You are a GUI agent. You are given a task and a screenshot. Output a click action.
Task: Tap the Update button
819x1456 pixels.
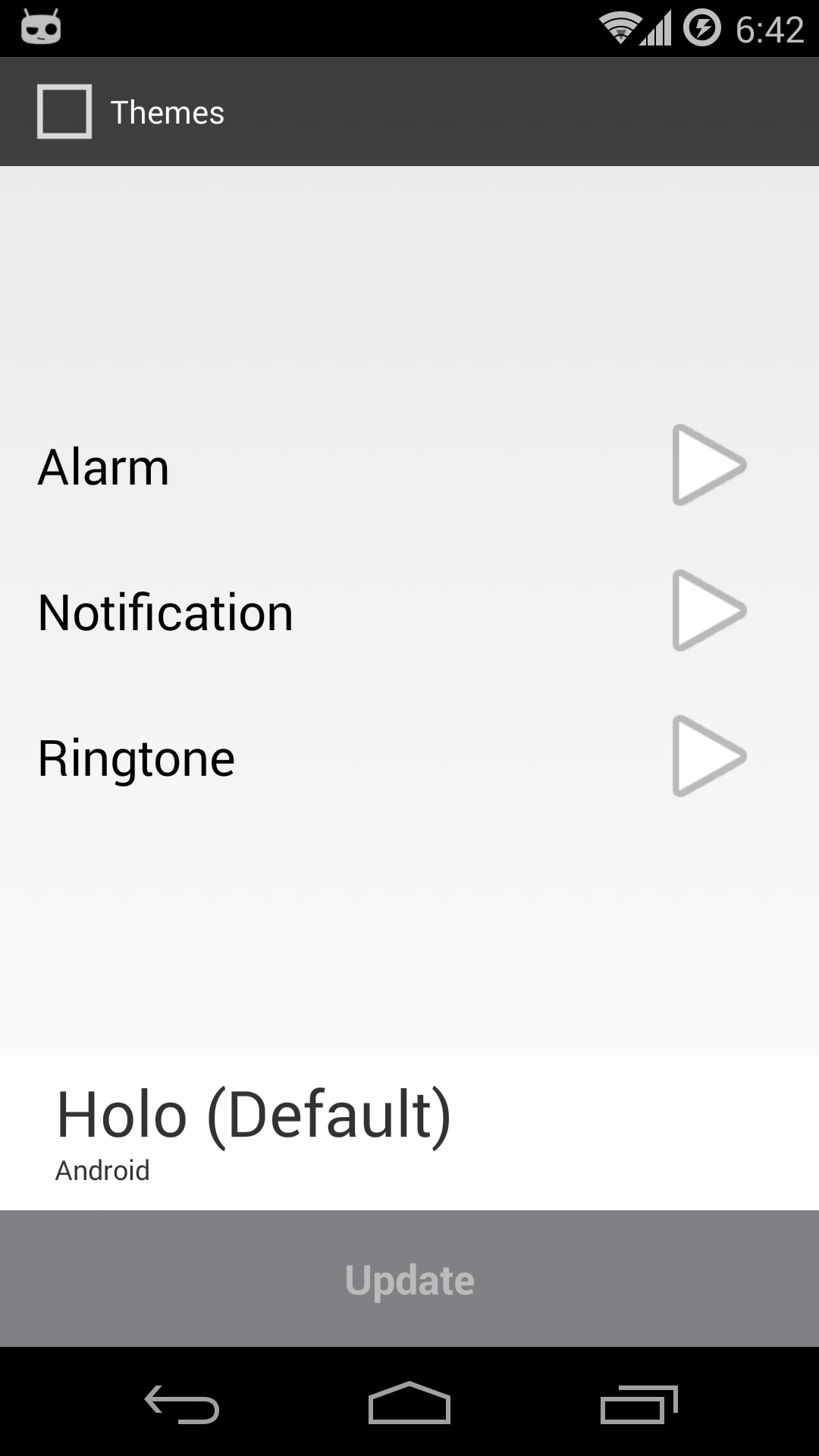point(409,1279)
